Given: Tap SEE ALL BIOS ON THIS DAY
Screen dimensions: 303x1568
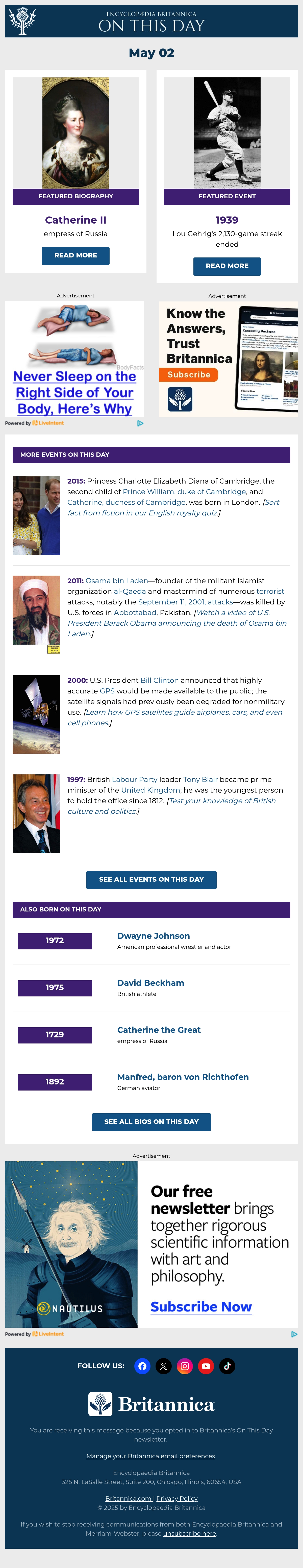Looking at the screenshot, I should point(151,1122).
